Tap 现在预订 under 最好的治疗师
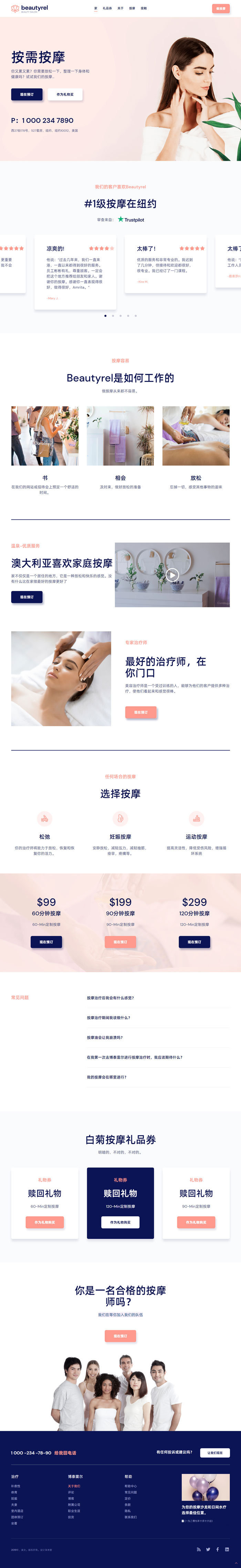 (x=140, y=712)
